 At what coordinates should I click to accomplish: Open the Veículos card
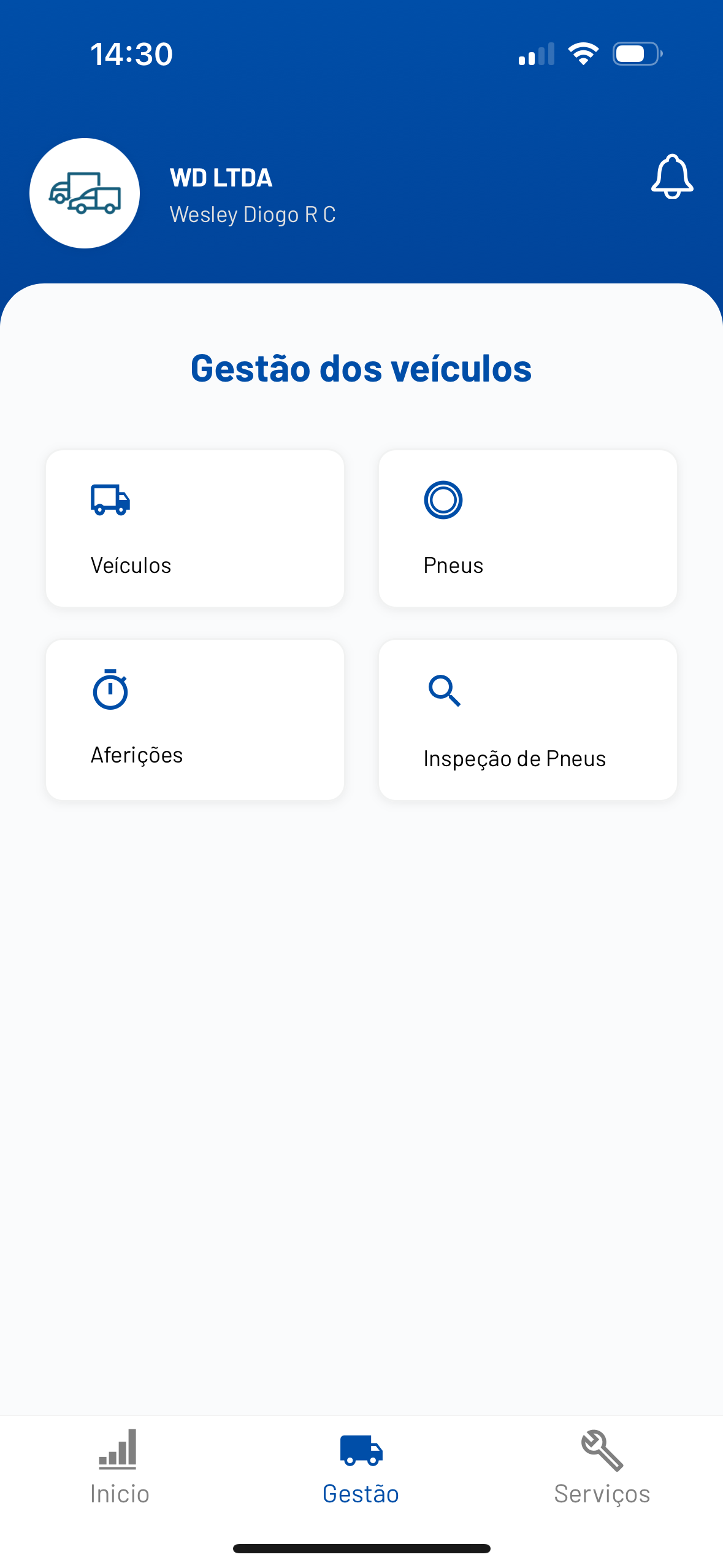[x=195, y=529]
